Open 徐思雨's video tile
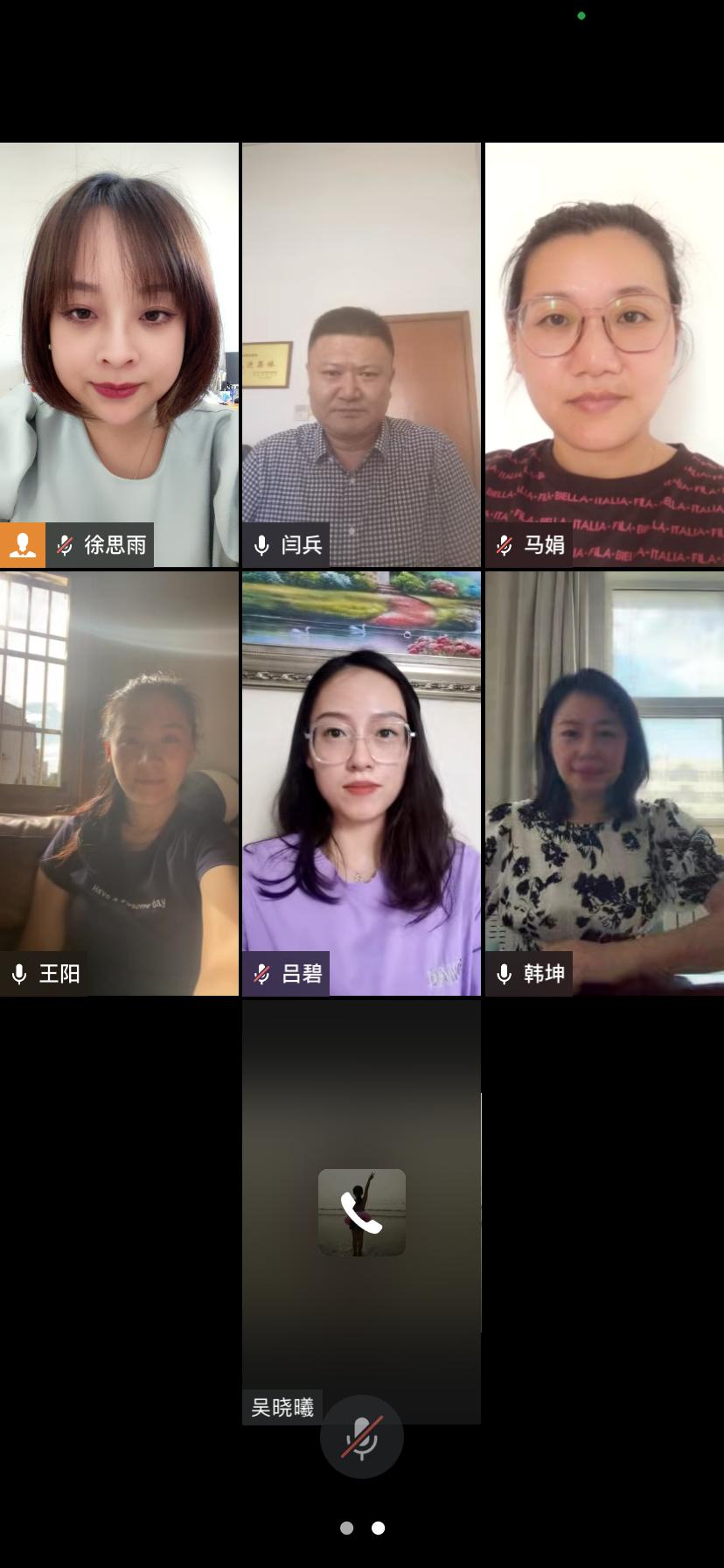This screenshot has height=1568, width=724. (119, 354)
